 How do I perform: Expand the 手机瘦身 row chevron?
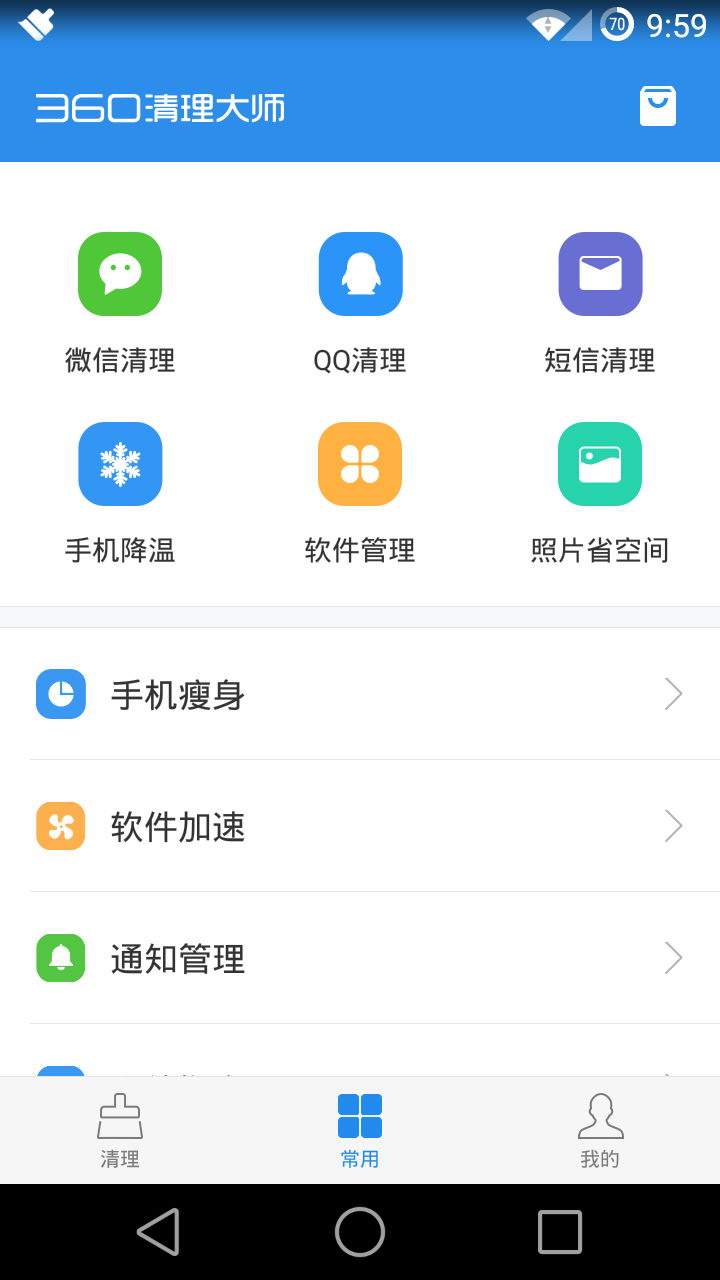click(x=672, y=694)
